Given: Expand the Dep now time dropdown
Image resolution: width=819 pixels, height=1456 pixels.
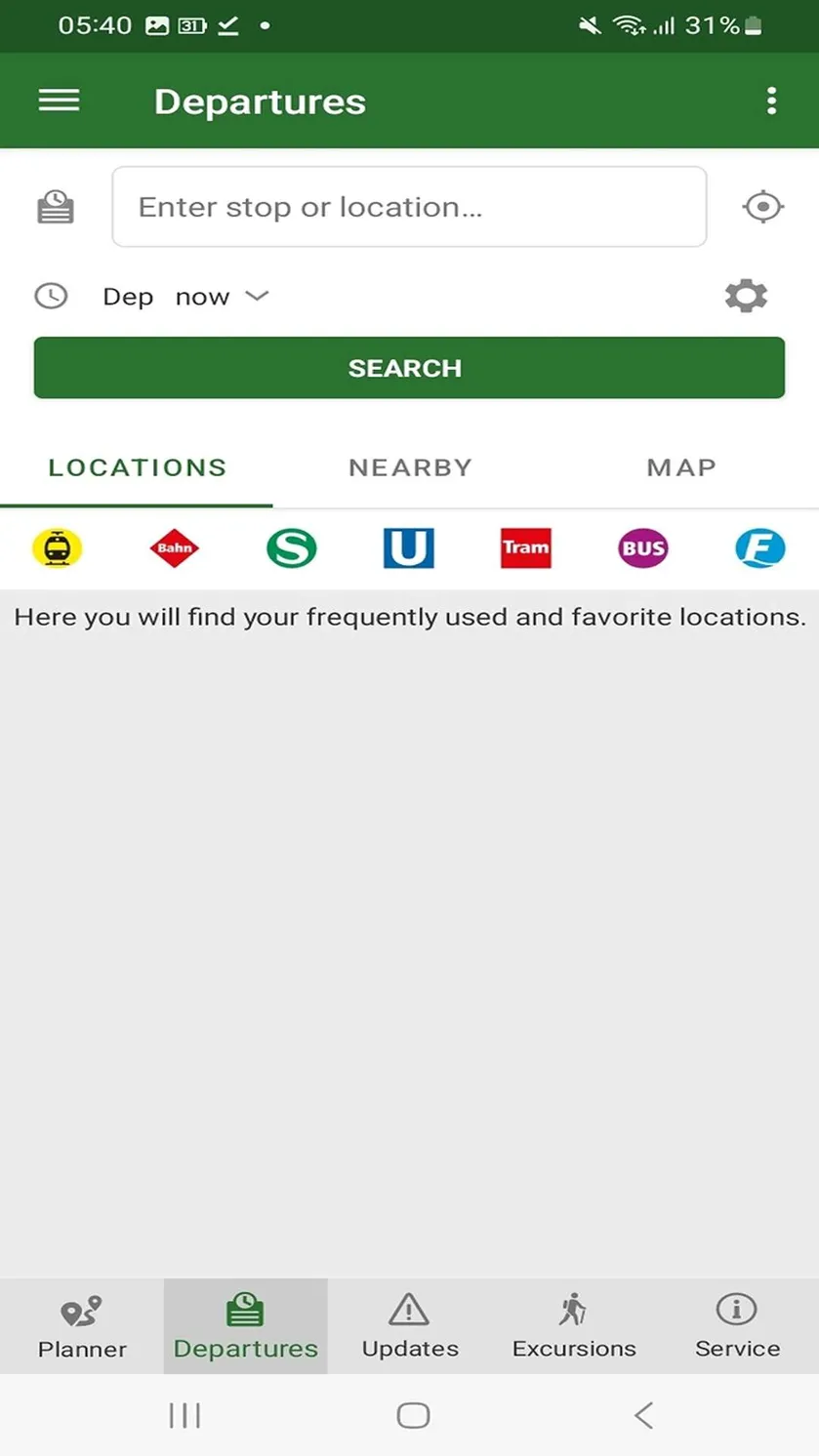Looking at the screenshot, I should (x=185, y=297).
